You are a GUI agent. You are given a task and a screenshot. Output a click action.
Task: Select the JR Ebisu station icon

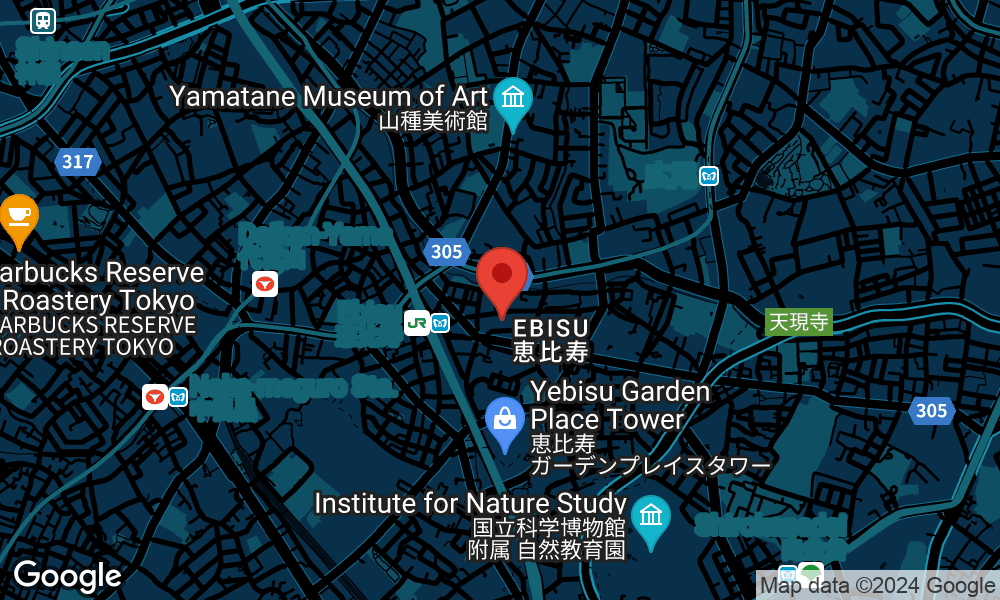point(417,323)
